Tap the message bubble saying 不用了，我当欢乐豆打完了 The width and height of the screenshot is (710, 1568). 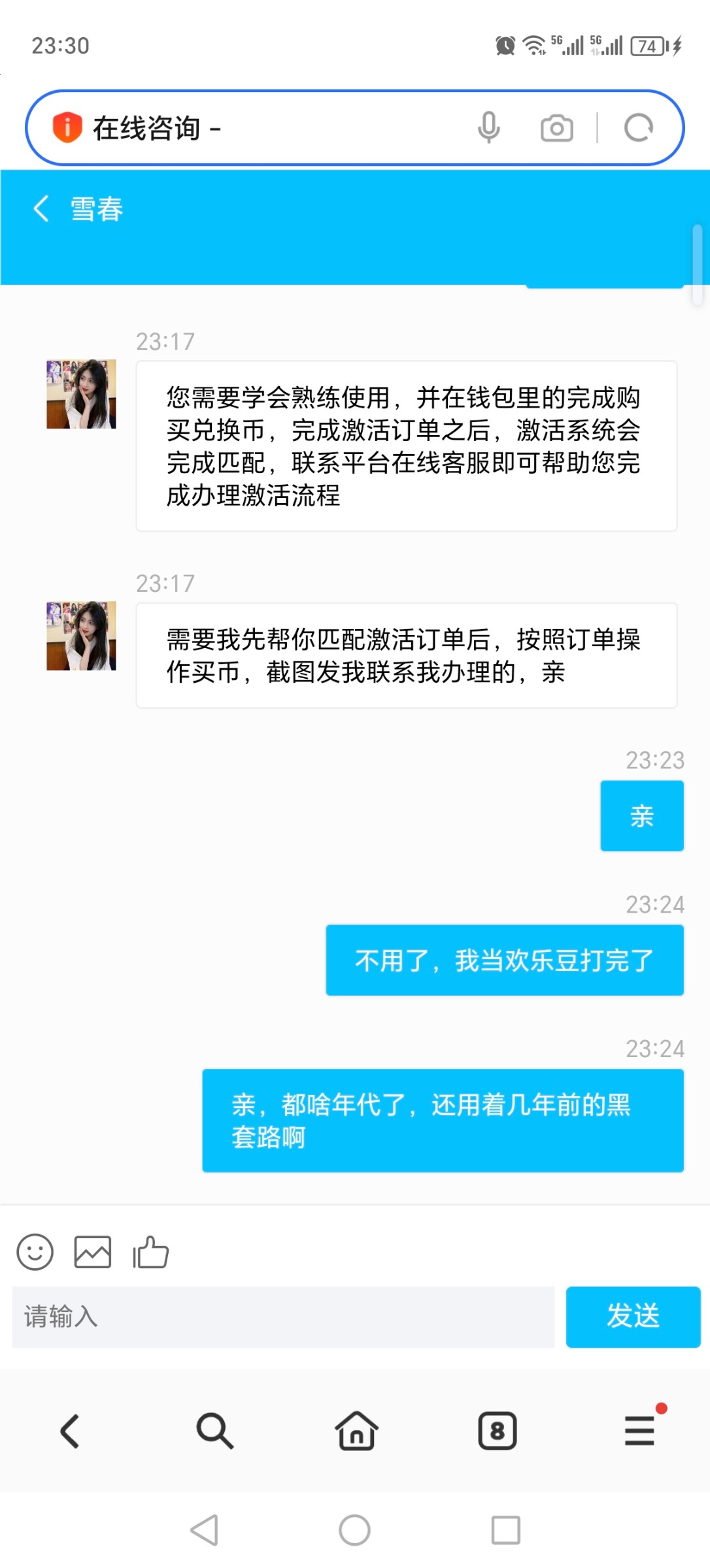click(503, 960)
